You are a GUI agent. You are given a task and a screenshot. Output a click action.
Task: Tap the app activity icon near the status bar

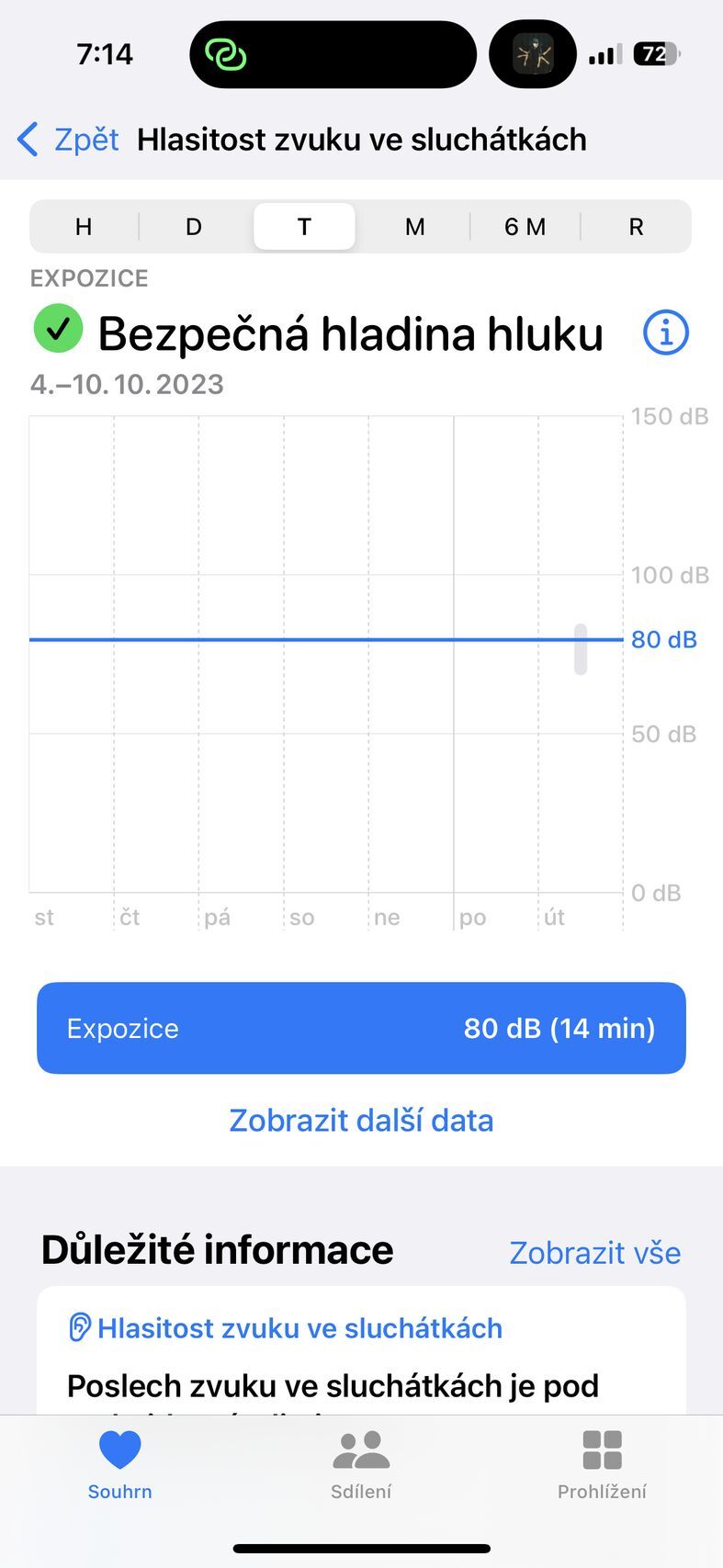coord(533,54)
